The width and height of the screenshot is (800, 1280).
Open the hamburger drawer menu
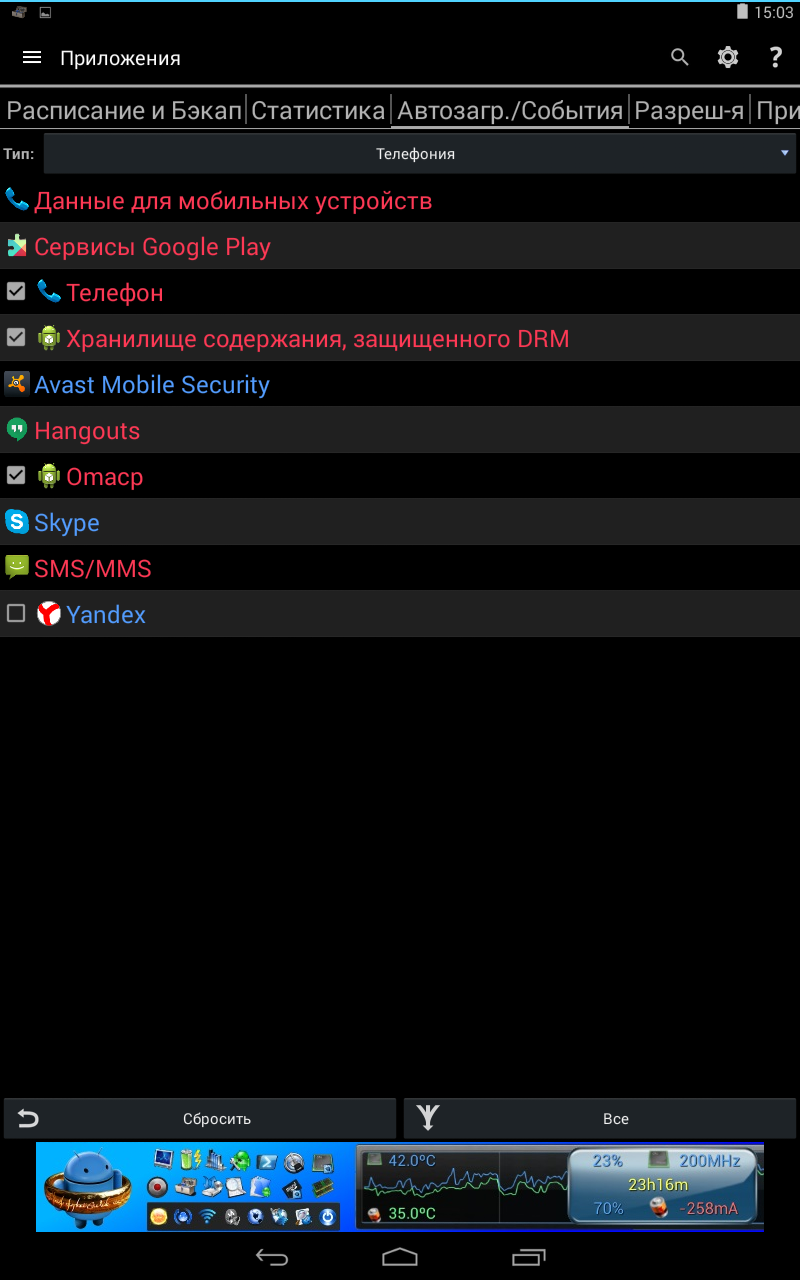[32, 58]
